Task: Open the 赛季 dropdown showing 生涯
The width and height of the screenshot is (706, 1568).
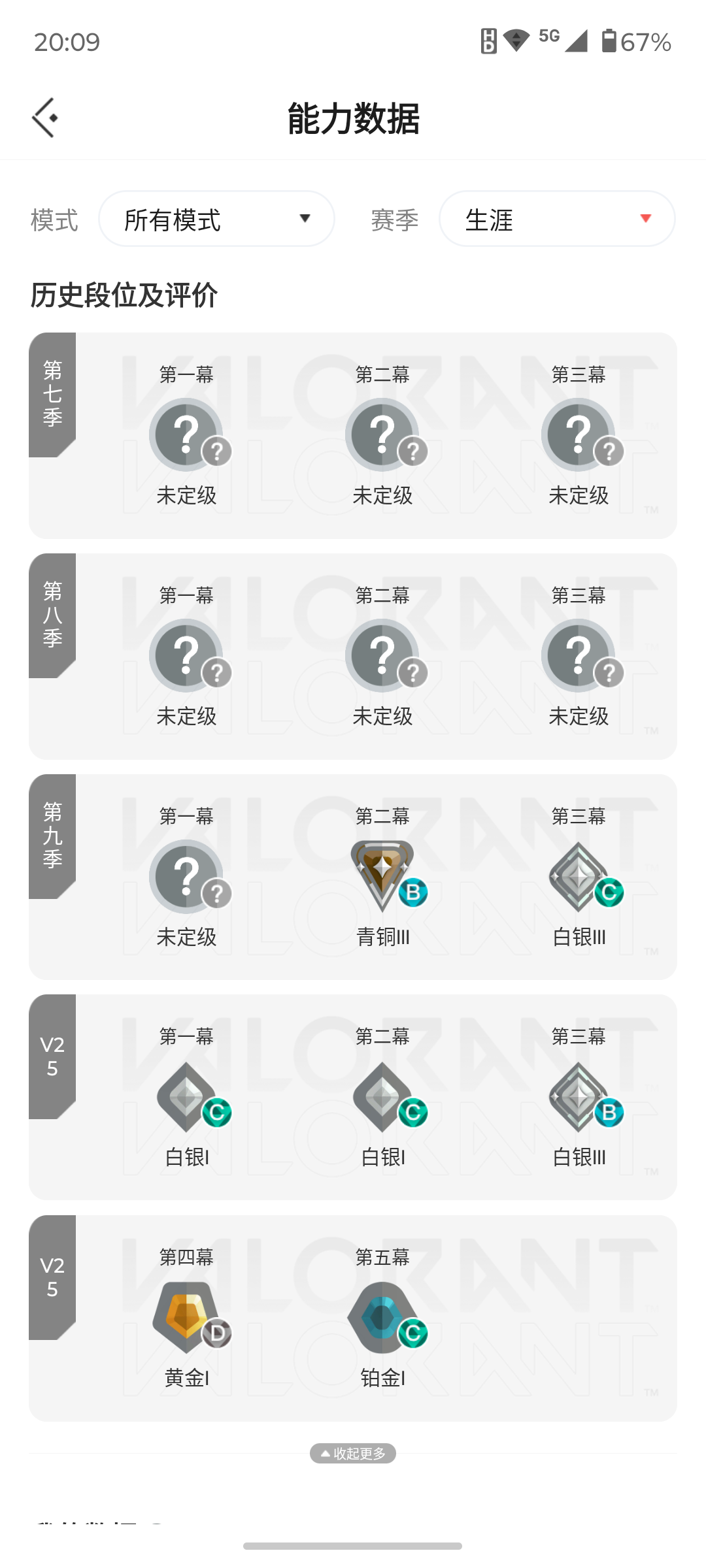Action: [x=557, y=219]
